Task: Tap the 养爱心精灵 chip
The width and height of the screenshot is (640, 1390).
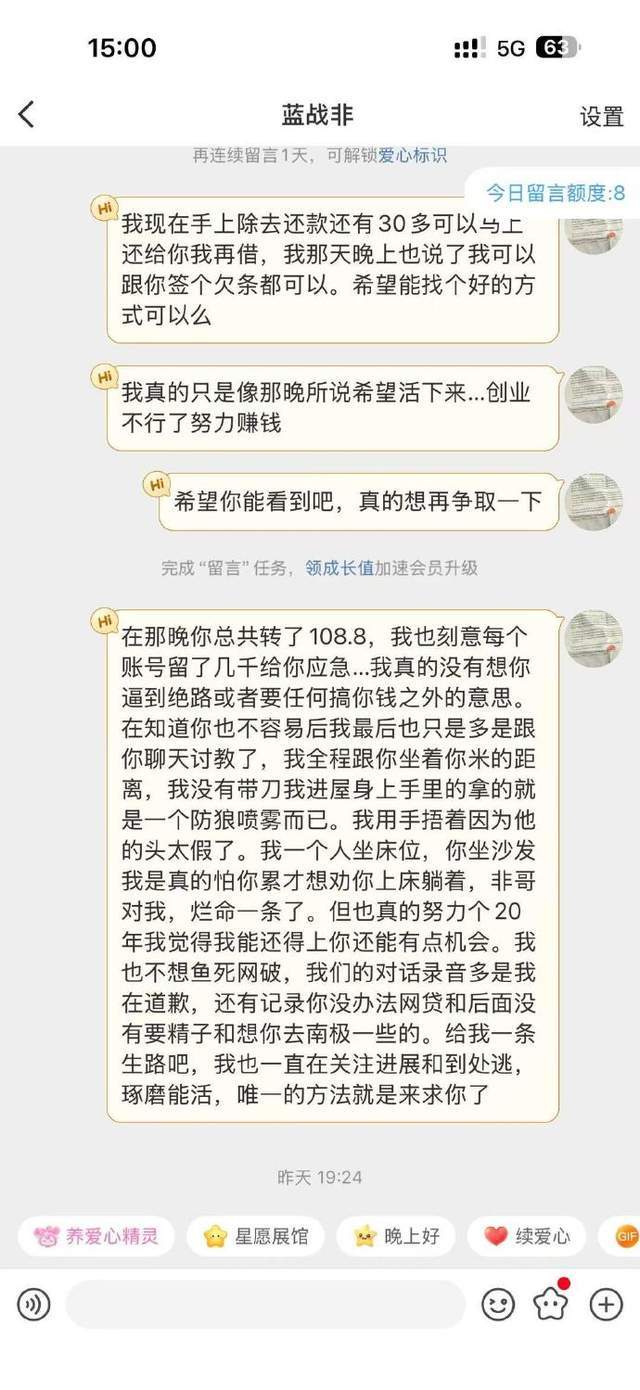Action: pyautogui.click(x=96, y=1237)
